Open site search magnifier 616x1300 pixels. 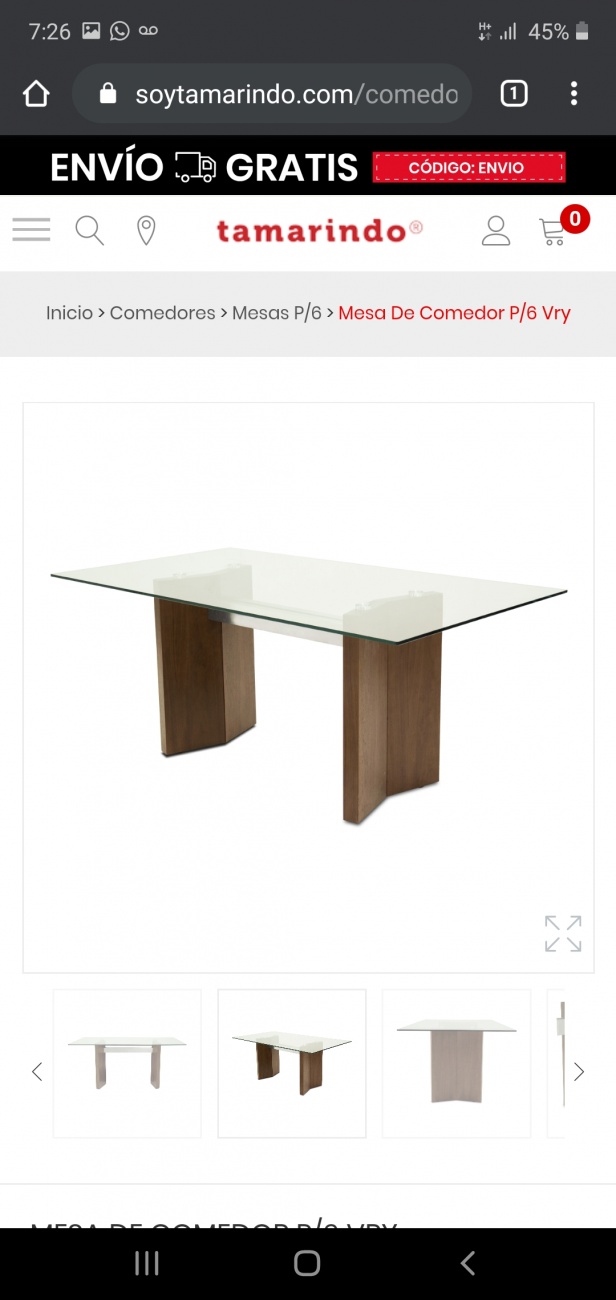(89, 231)
